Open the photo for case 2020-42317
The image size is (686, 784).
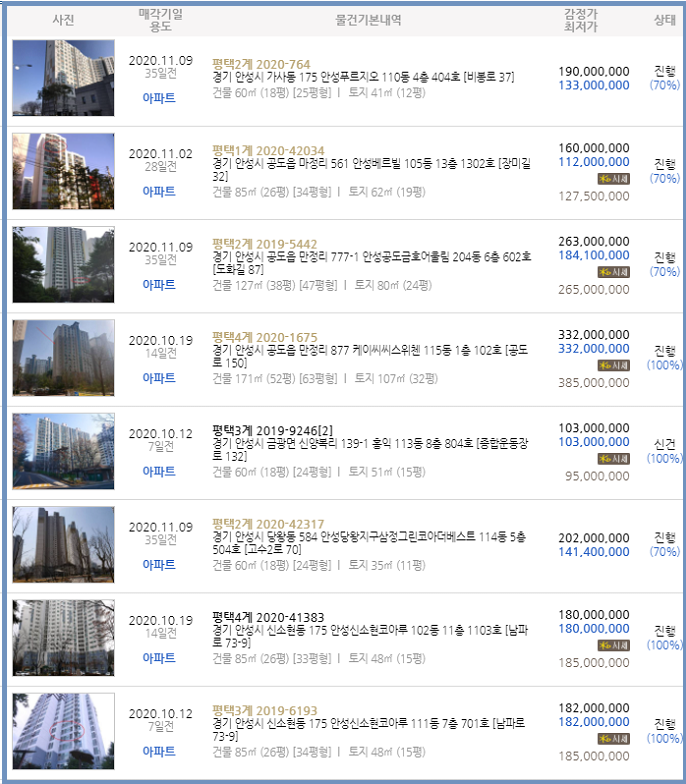click(x=63, y=544)
